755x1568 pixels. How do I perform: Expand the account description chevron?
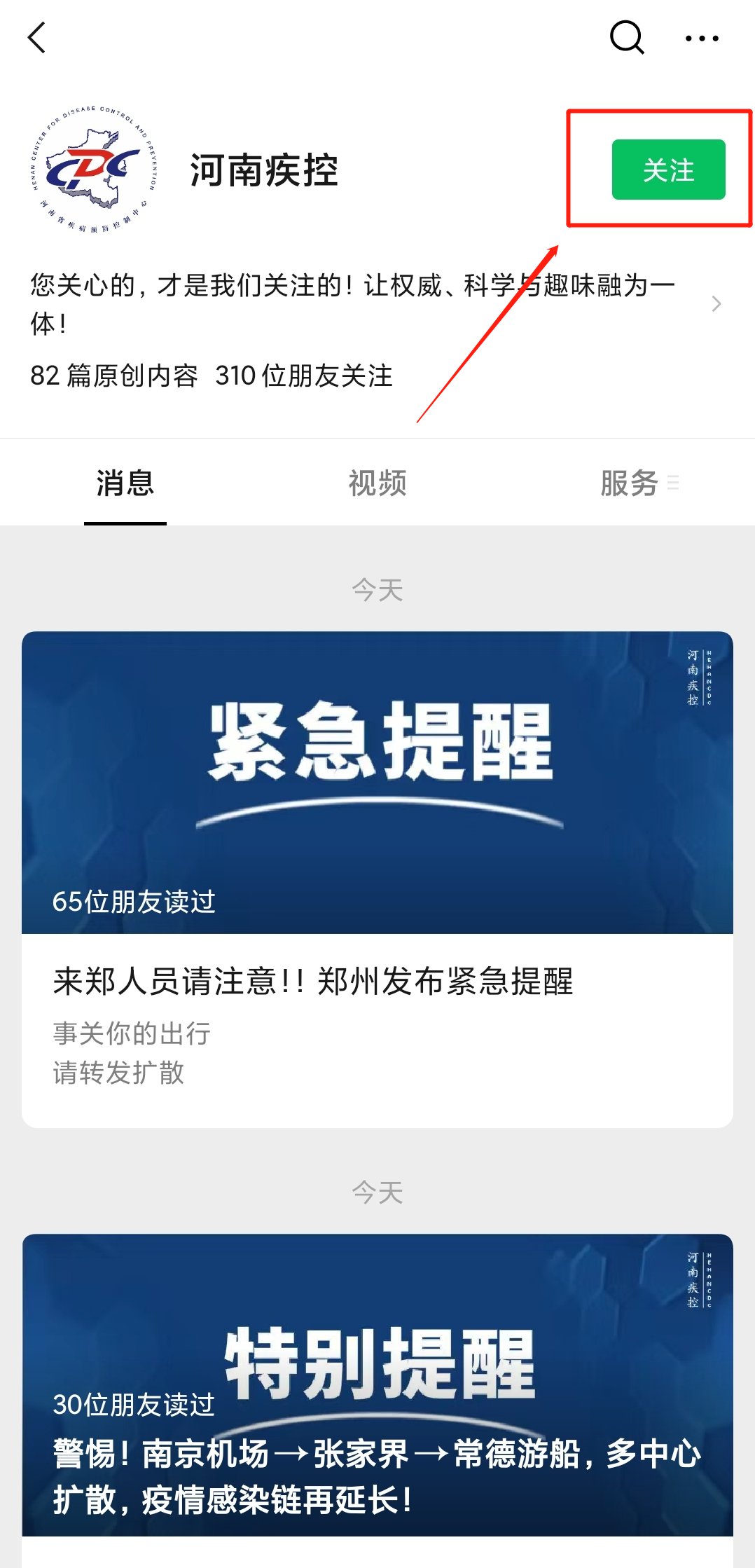tap(716, 304)
